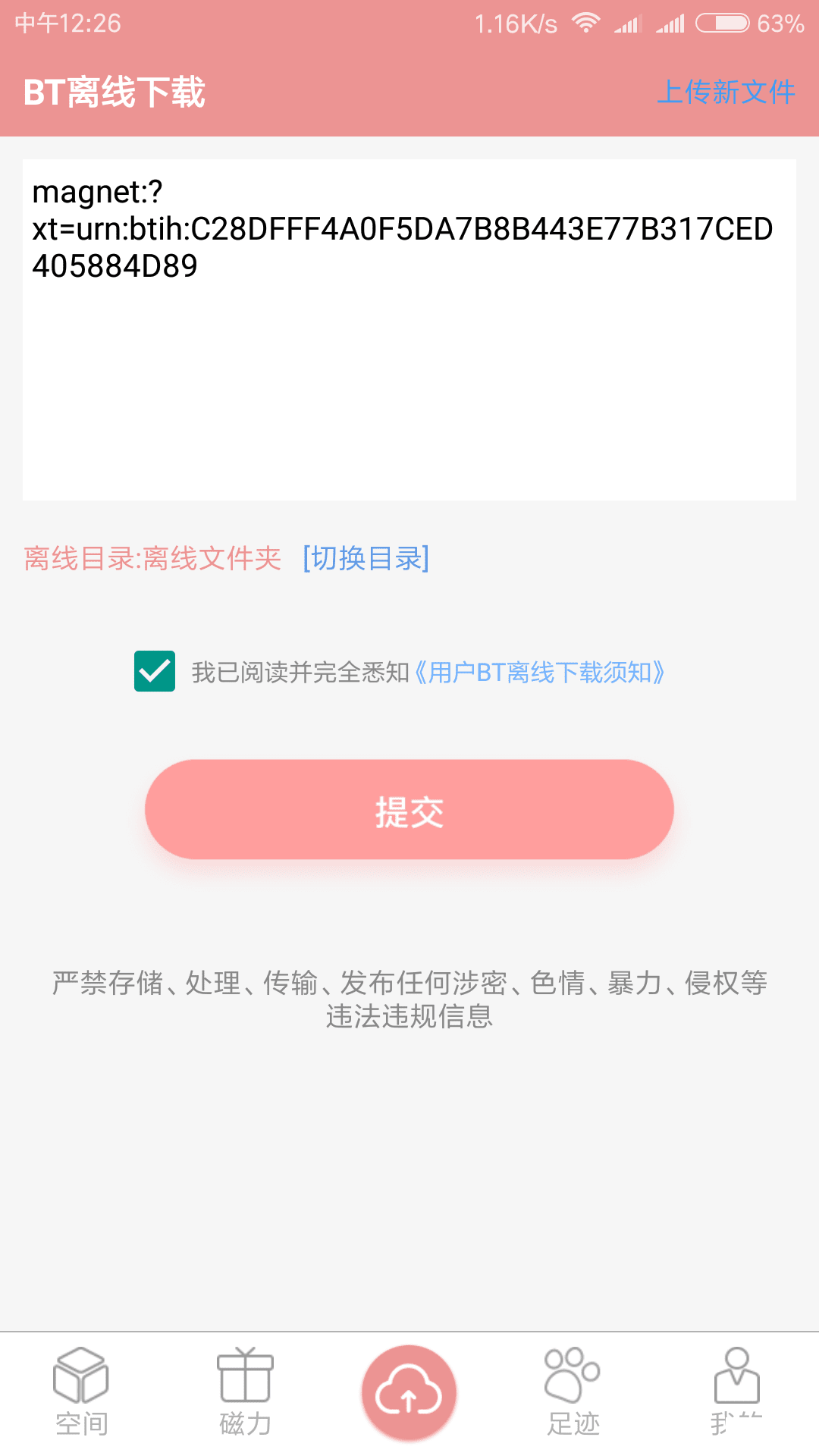
Task: Uncheck the agreement checkbox
Action: [x=155, y=671]
